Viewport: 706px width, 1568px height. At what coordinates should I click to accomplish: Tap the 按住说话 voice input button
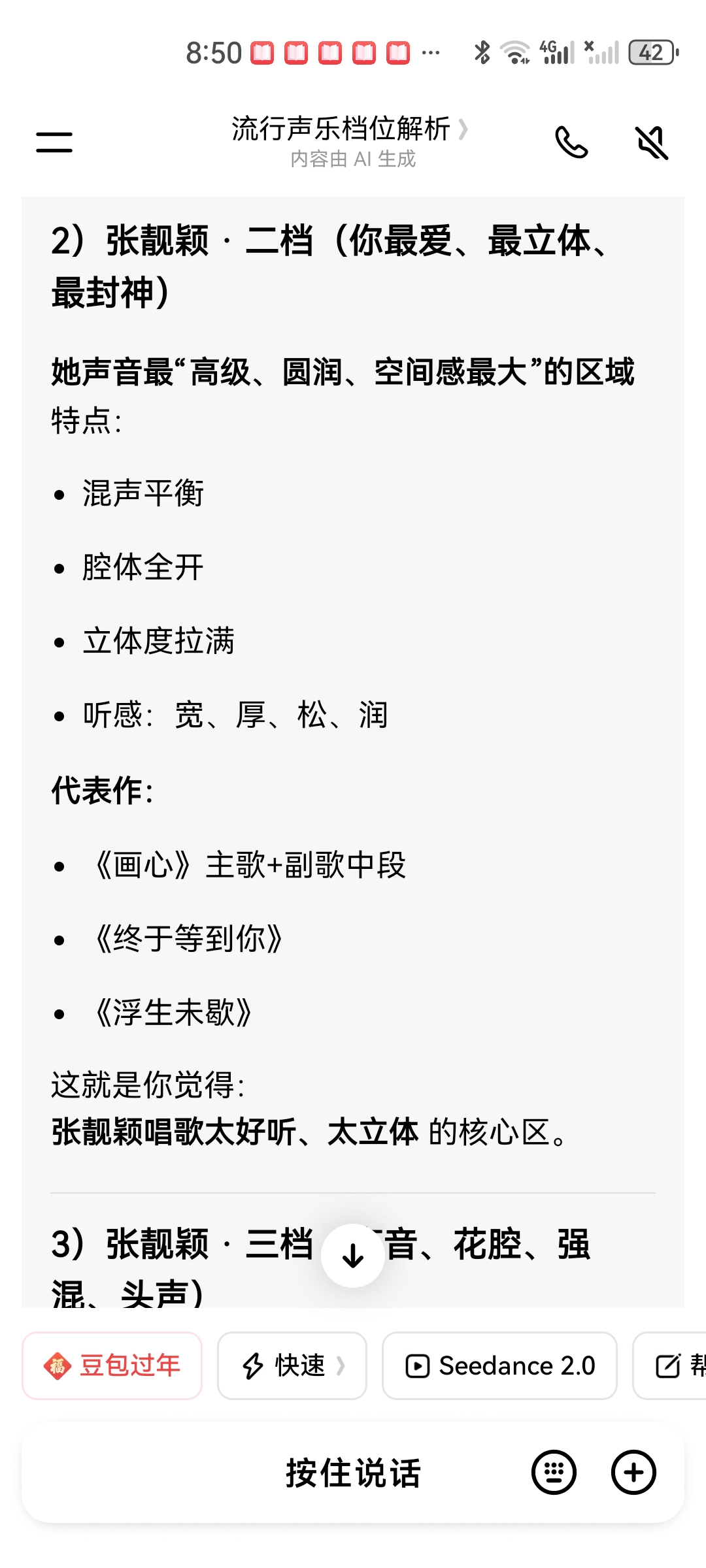click(x=353, y=1473)
